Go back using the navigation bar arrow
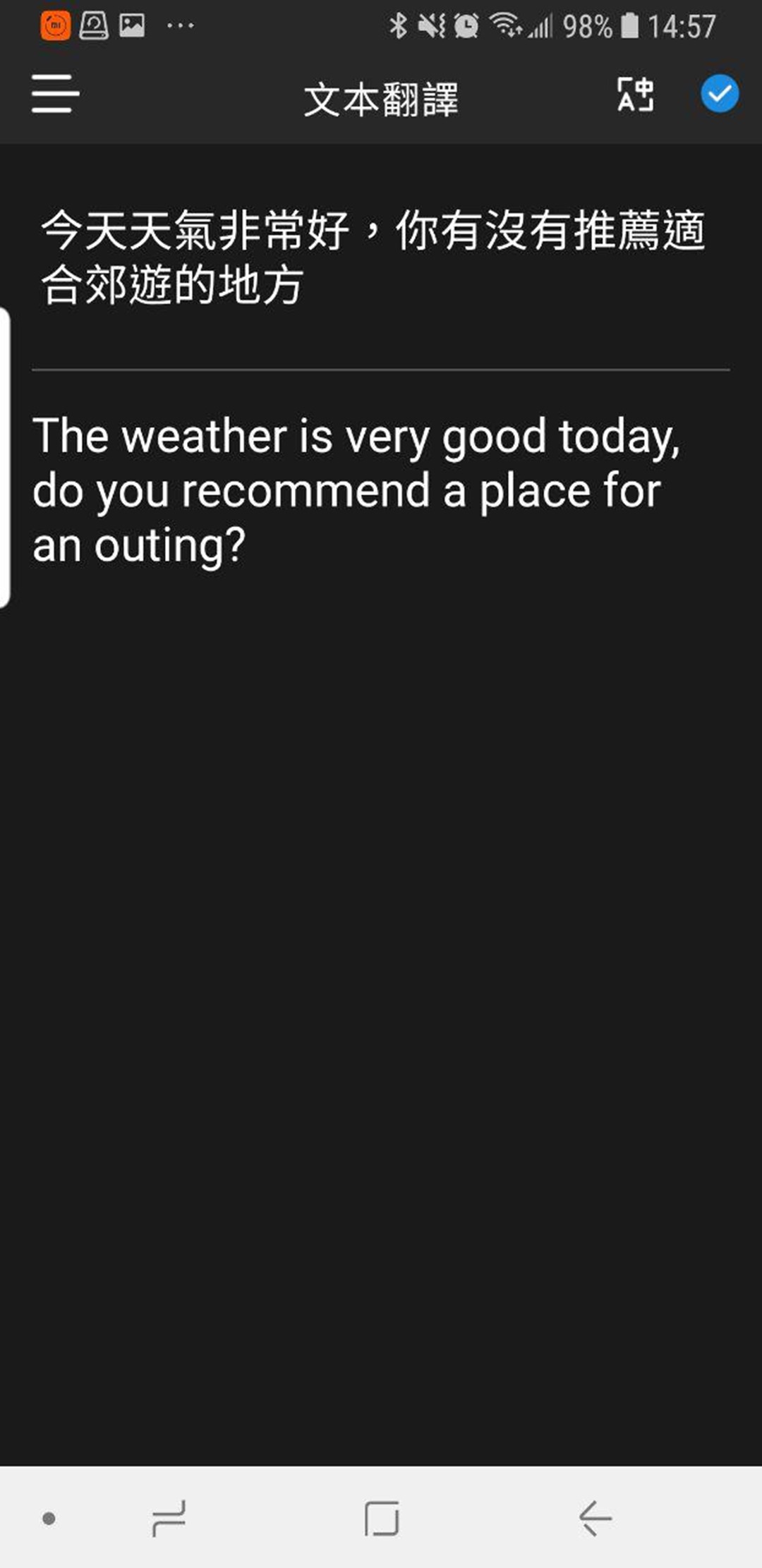Screen dimensions: 762x1568 tap(595, 1519)
